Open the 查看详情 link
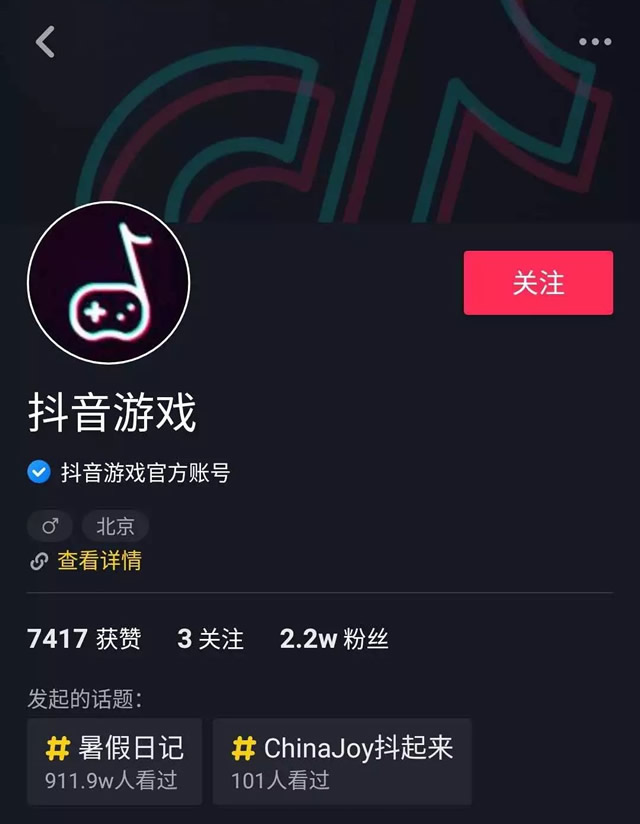Image resolution: width=640 pixels, height=824 pixels. 98,561
